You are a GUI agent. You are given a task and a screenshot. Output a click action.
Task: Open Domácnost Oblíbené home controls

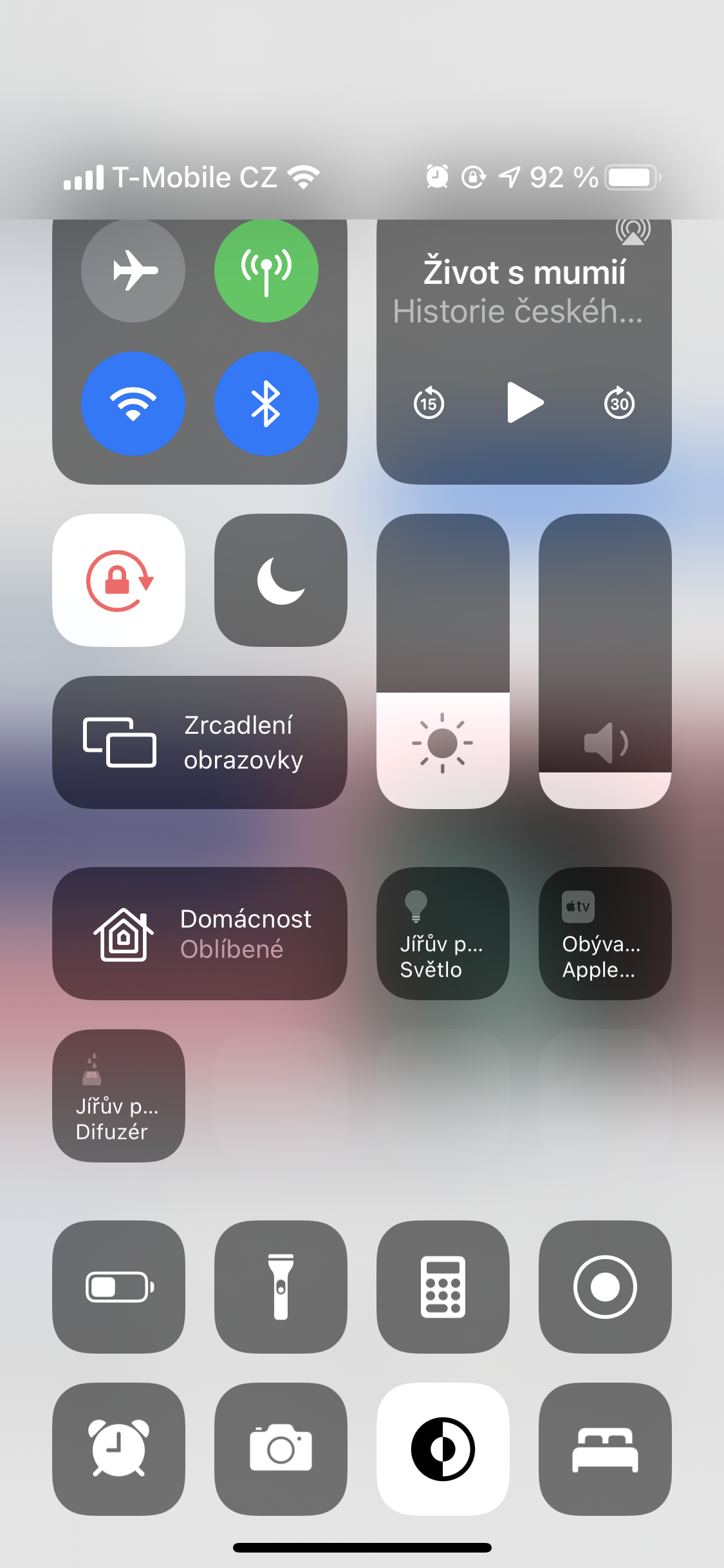[x=200, y=933]
